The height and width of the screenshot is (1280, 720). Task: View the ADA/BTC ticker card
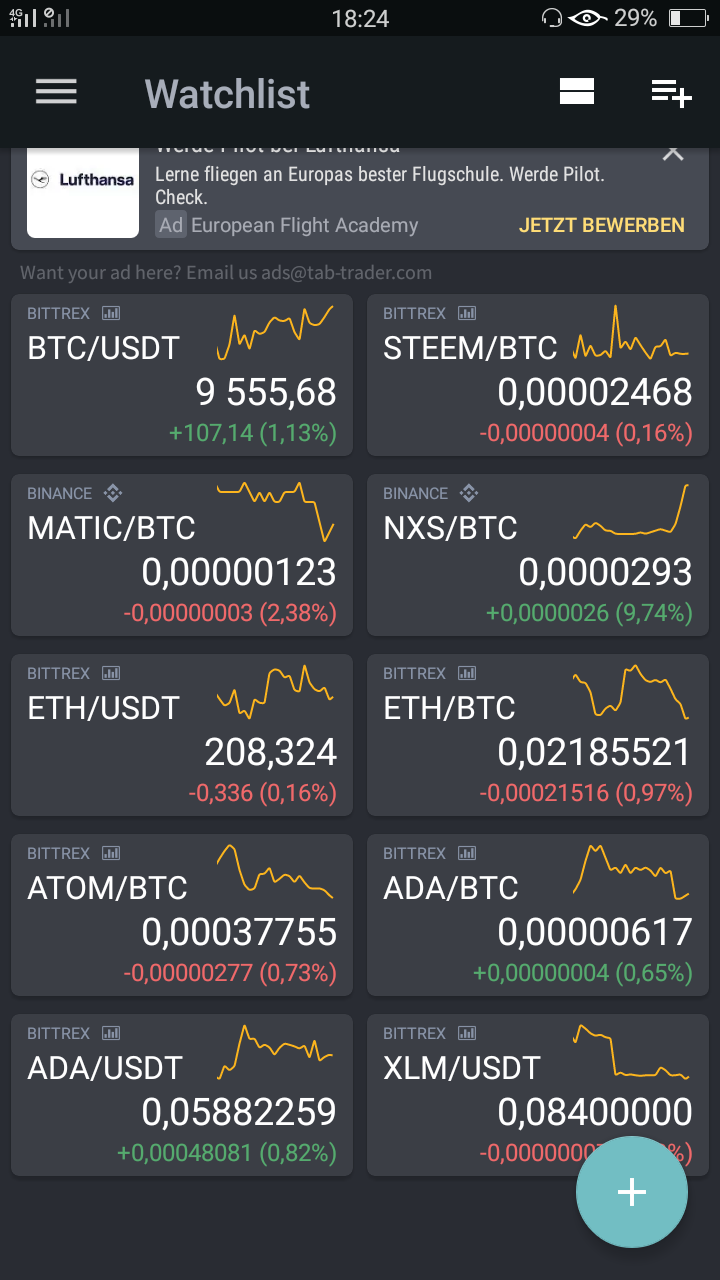tap(538, 915)
